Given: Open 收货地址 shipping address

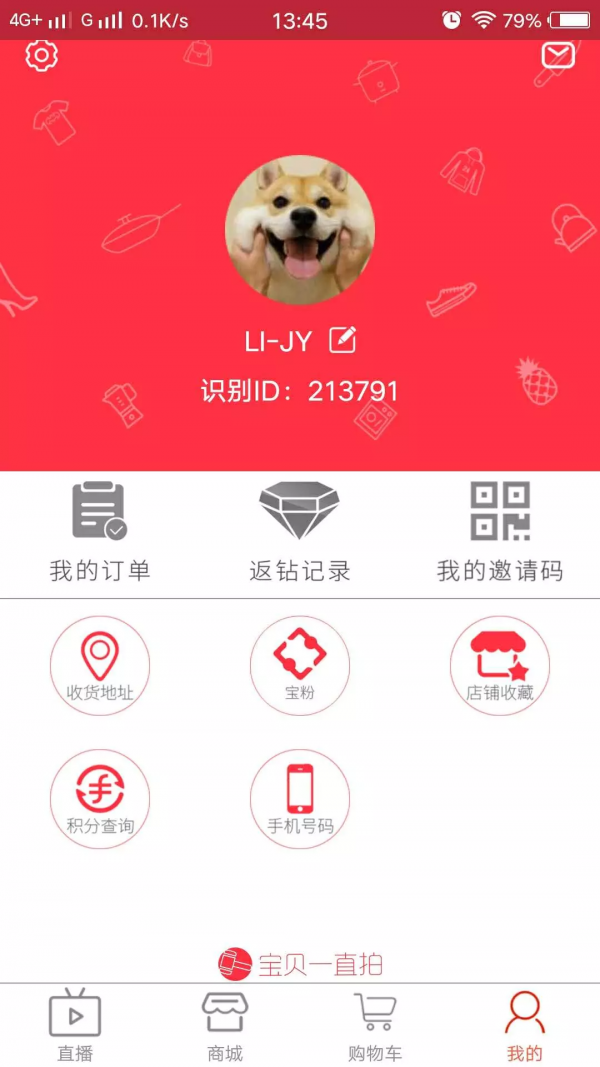Looking at the screenshot, I should (x=100, y=665).
